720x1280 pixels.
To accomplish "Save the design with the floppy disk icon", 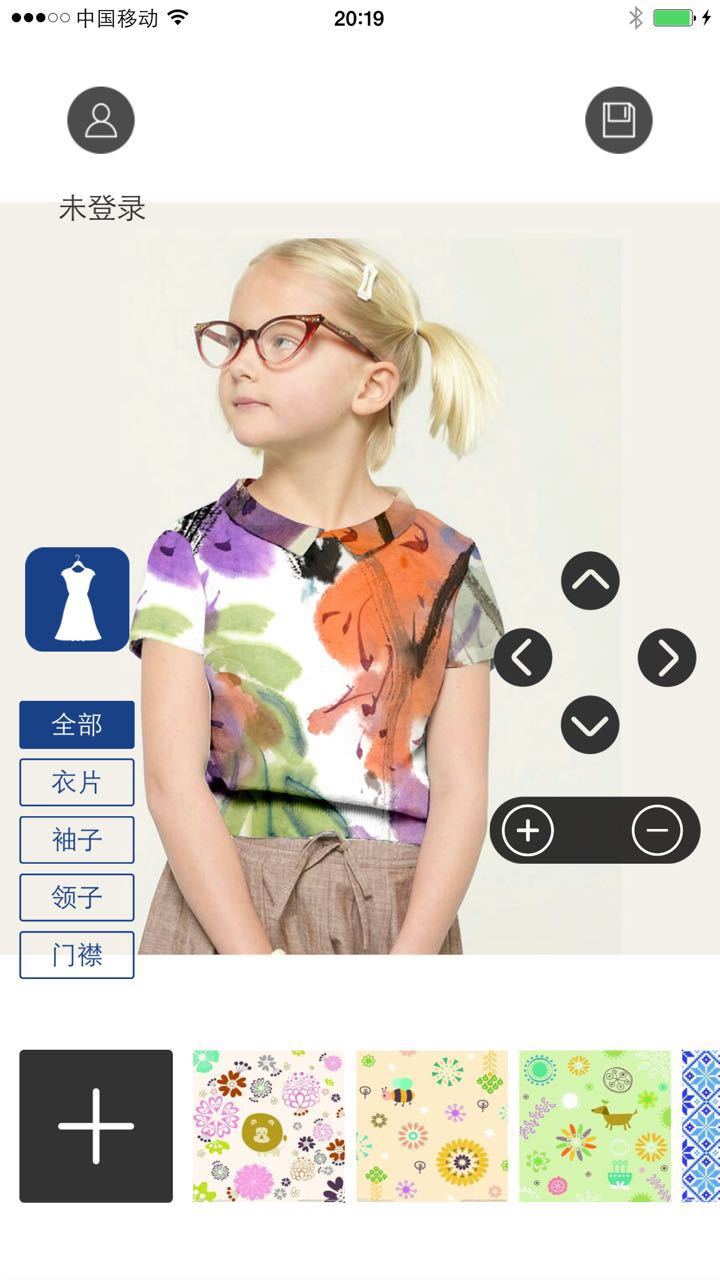I will click(618, 120).
